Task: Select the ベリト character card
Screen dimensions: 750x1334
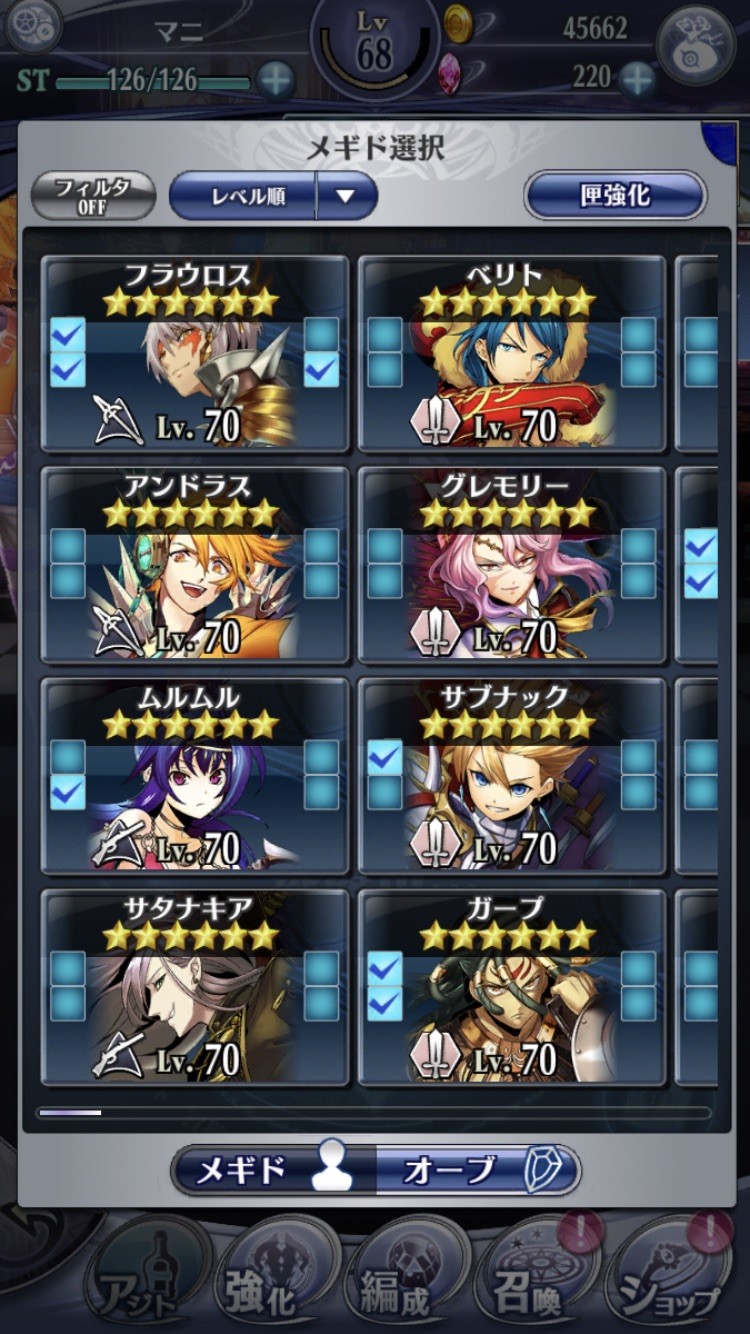Action: [x=512, y=354]
